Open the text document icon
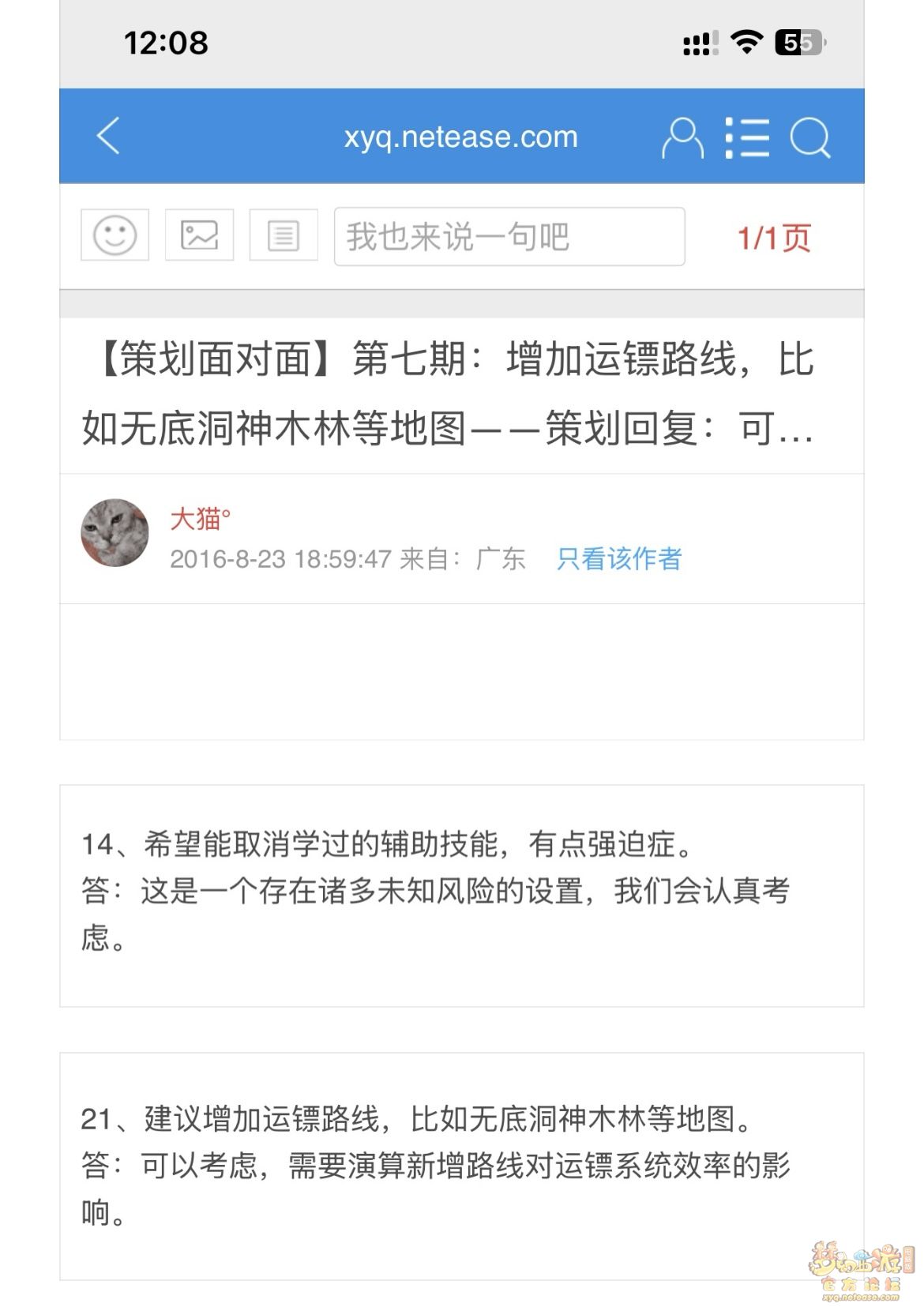 [284, 235]
